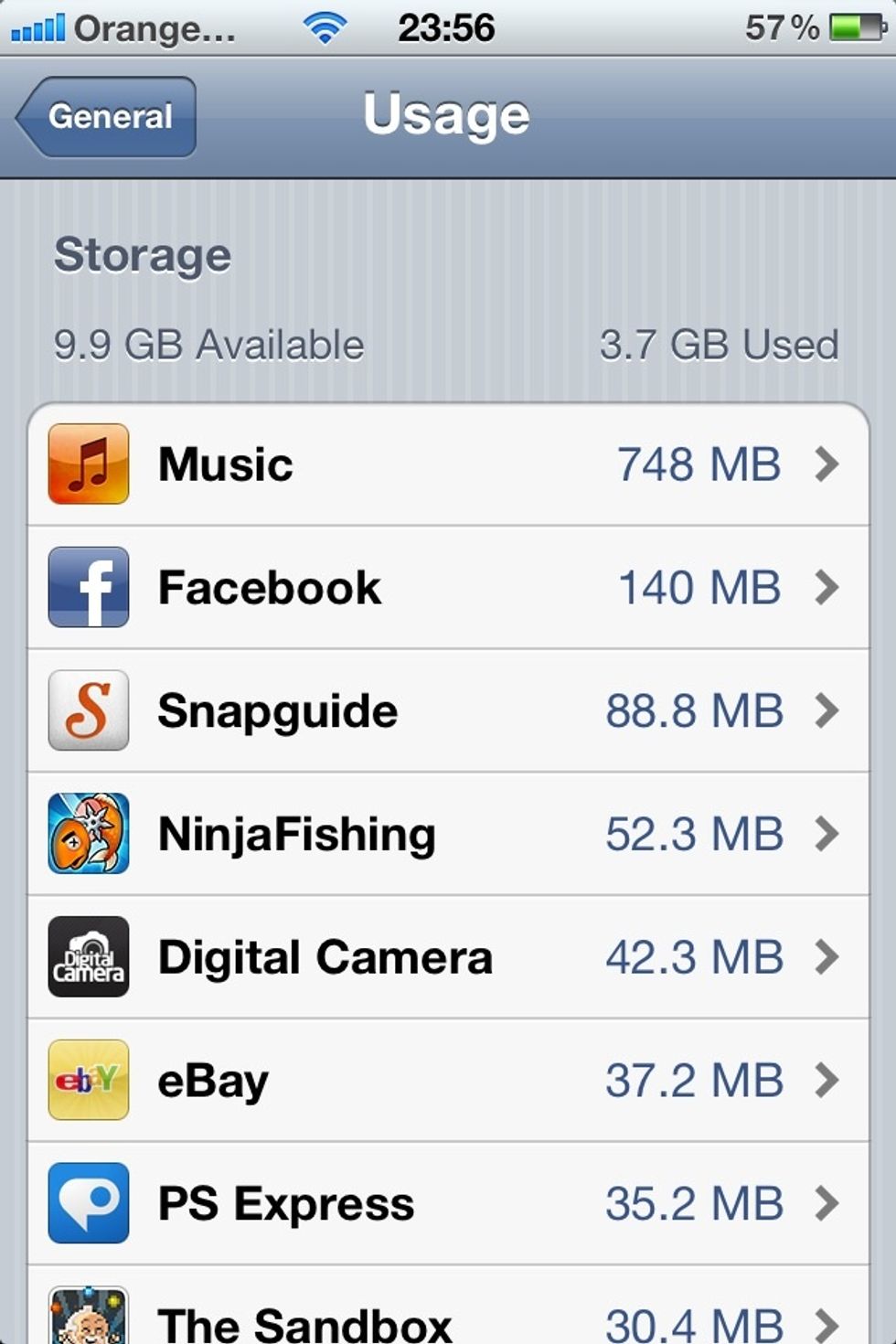Image resolution: width=896 pixels, height=1344 pixels.
Task: View Facebook storage usage
Action: click(448, 587)
